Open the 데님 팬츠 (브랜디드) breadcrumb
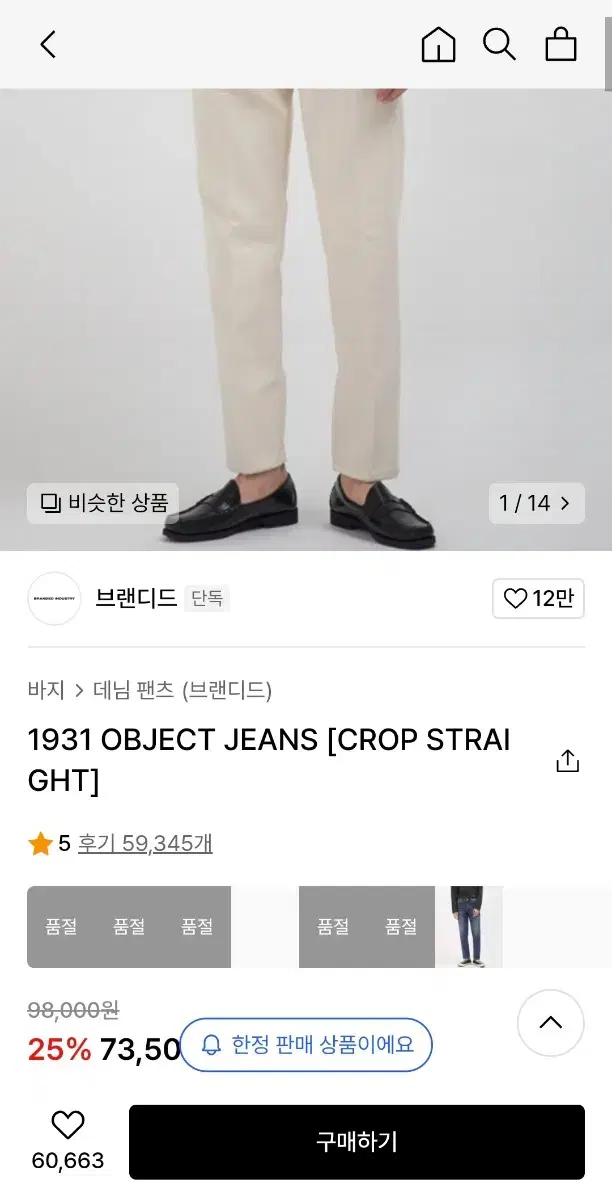Image resolution: width=612 pixels, height=1200 pixels. pos(183,690)
